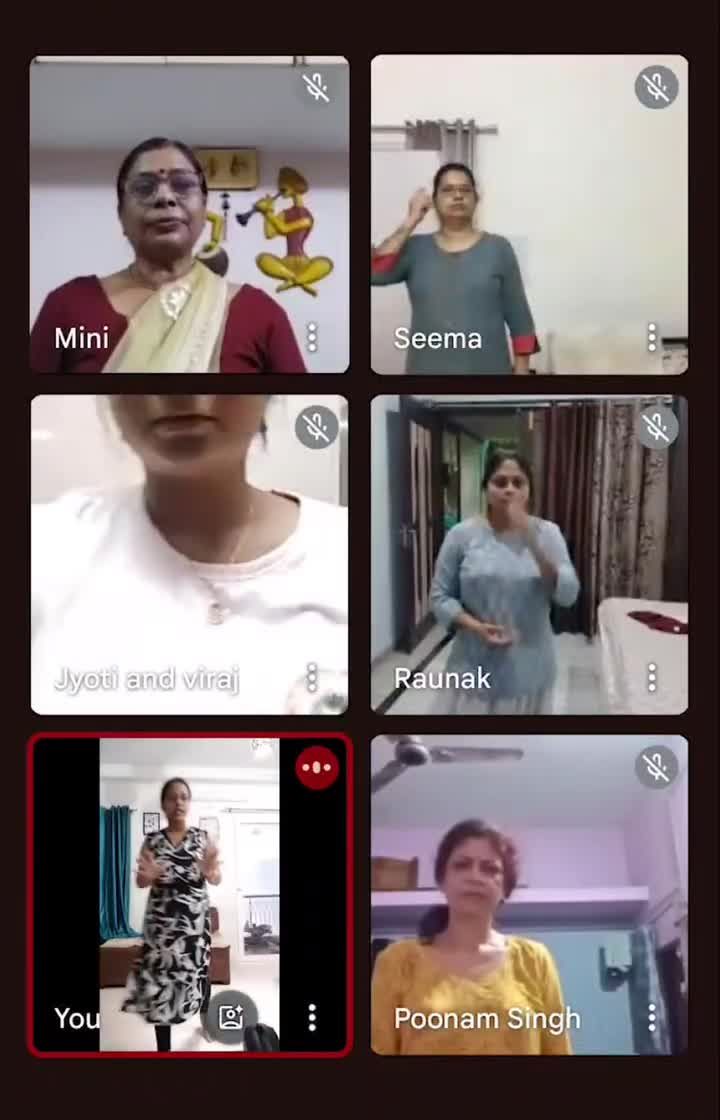The image size is (720, 1120).
Task: Open more options on Seema's tile
Action: tap(652, 338)
